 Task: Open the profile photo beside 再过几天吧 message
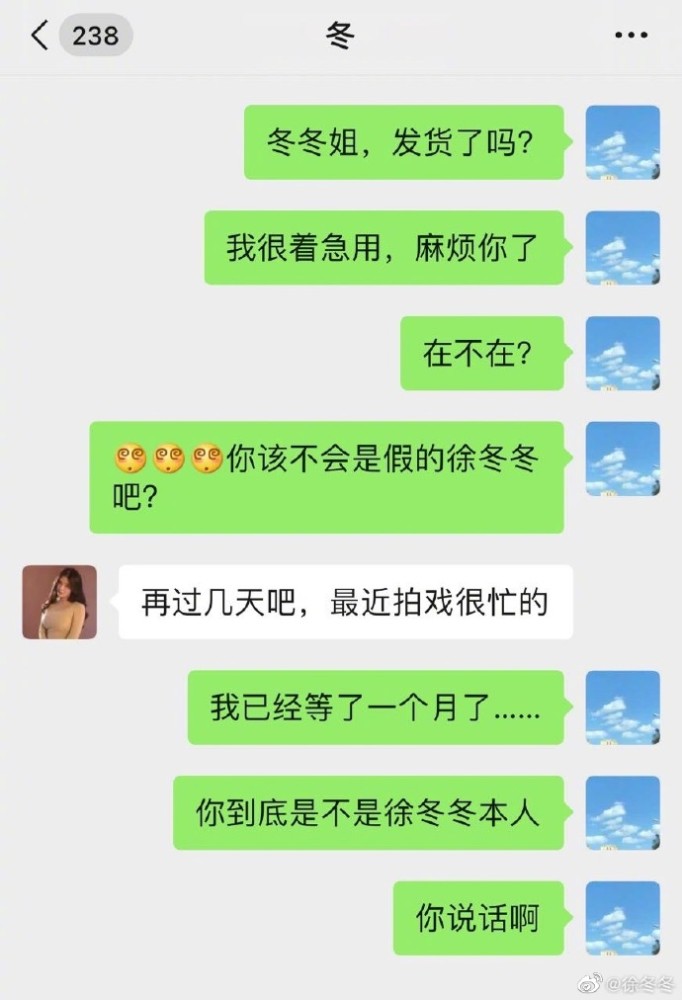pos(60,602)
